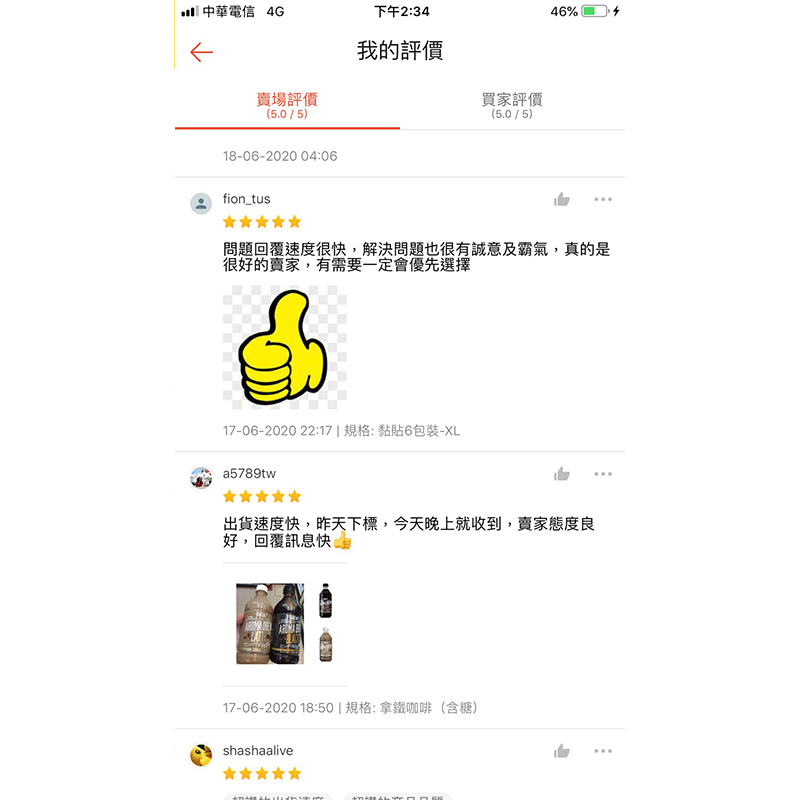Switch to the 賣場評價 tab
This screenshot has width=800, height=800.
287,106
